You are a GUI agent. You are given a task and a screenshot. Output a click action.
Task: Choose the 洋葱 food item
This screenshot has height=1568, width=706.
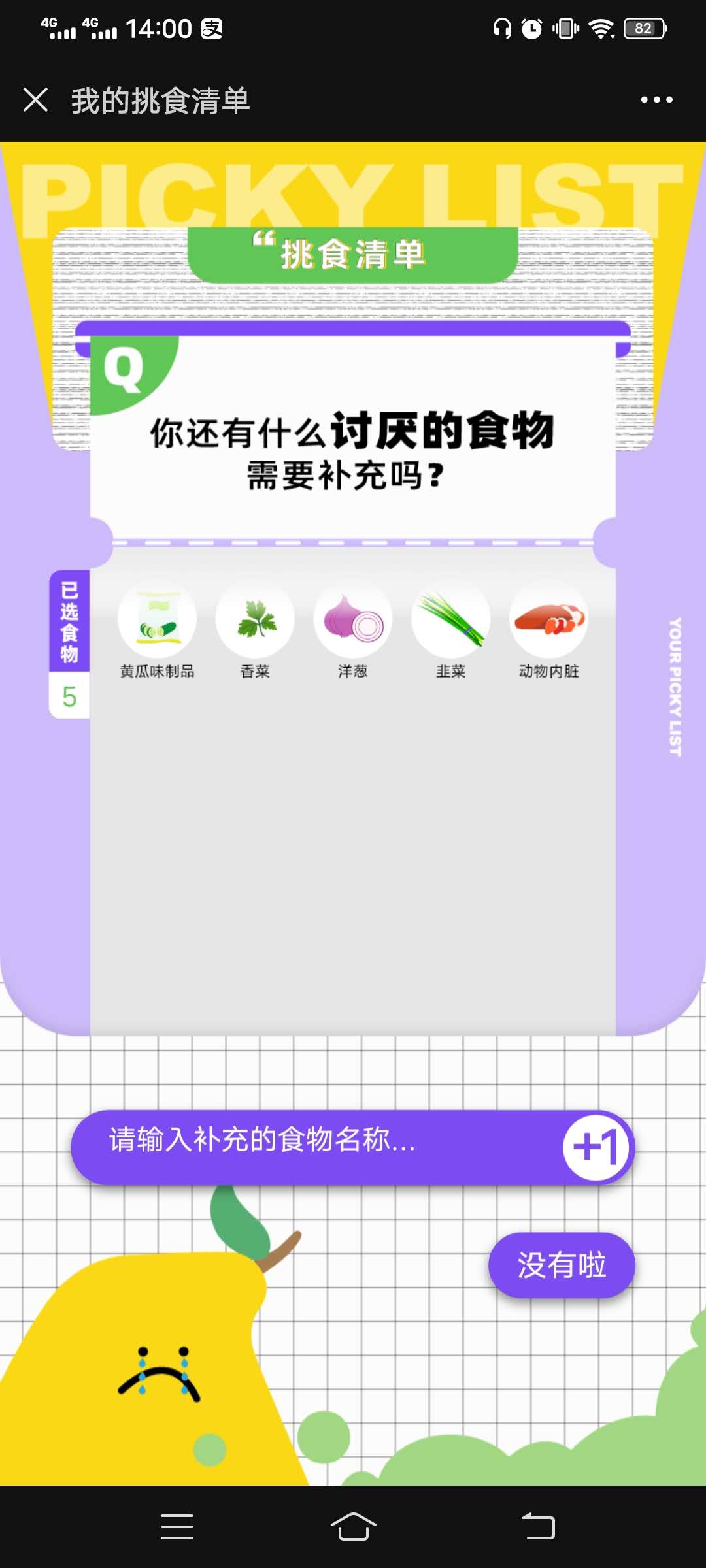click(353, 621)
